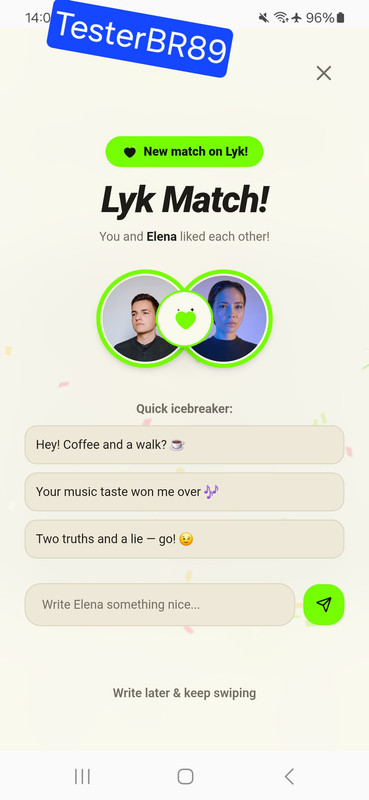Pick the "Coffee and a walk?" icebreaker
369x800 pixels.
tap(184, 444)
